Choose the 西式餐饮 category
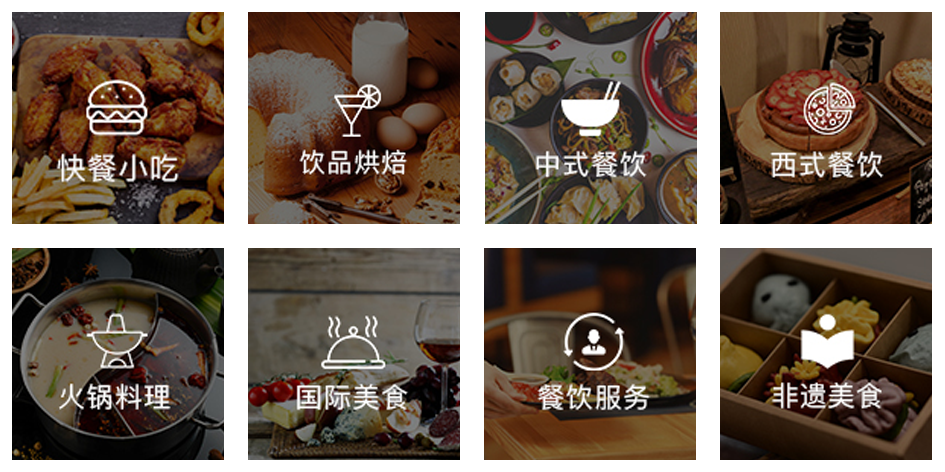 pyautogui.click(x=826, y=118)
